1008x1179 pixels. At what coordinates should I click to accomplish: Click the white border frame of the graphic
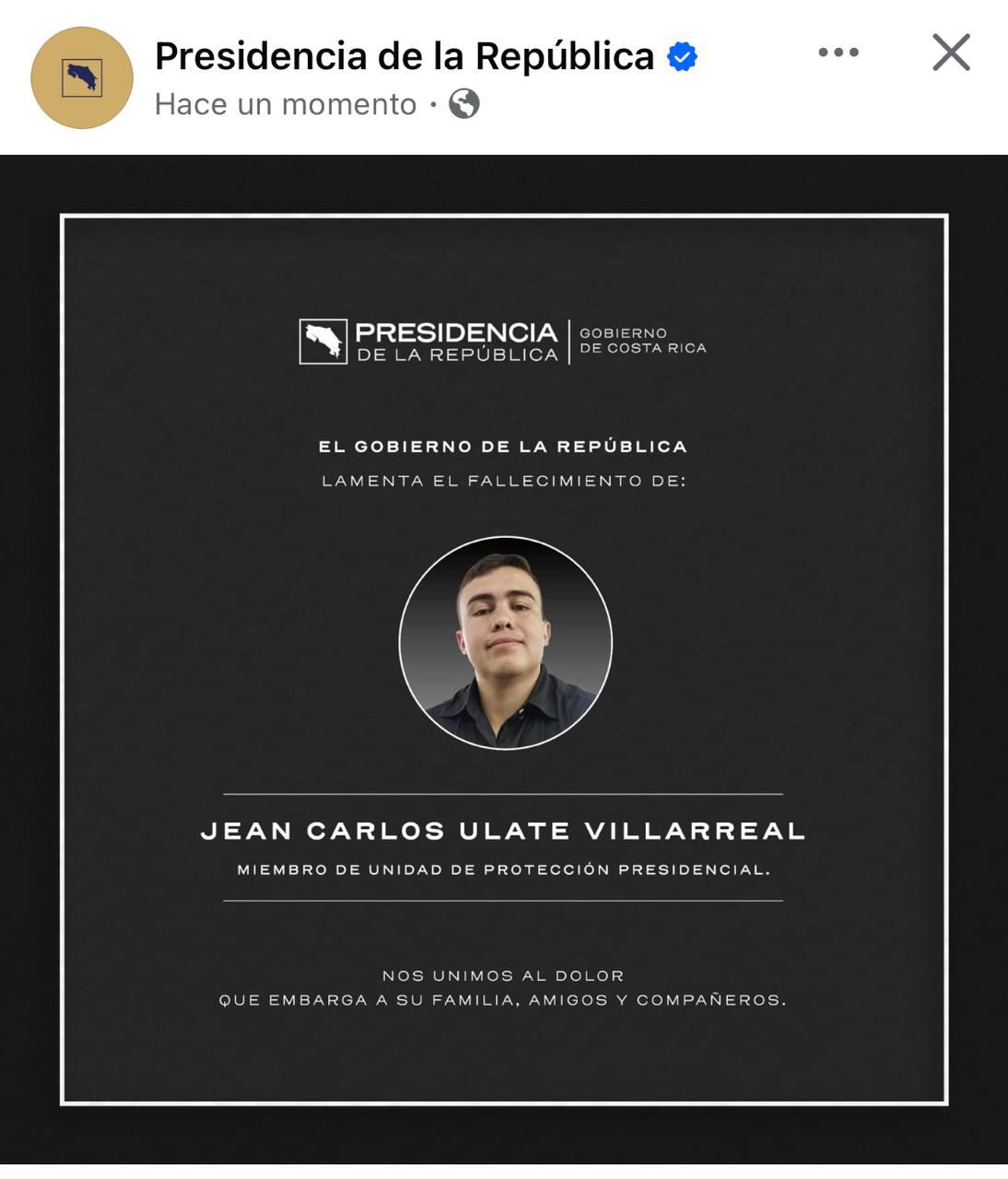(x=504, y=215)
